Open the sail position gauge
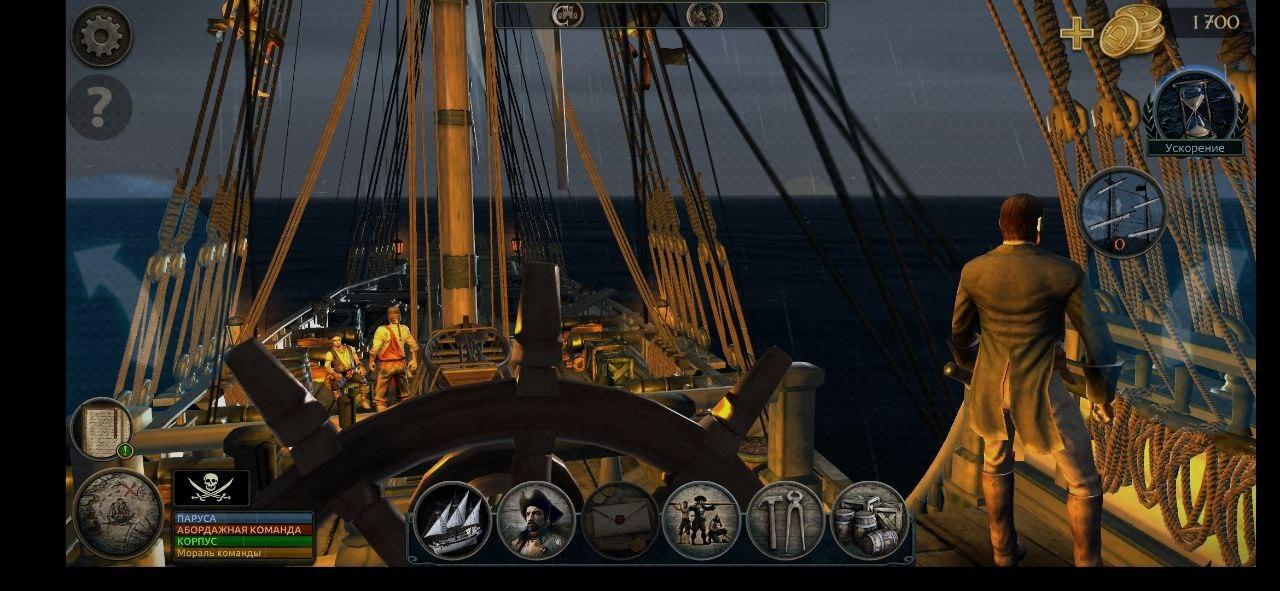 1122,212
